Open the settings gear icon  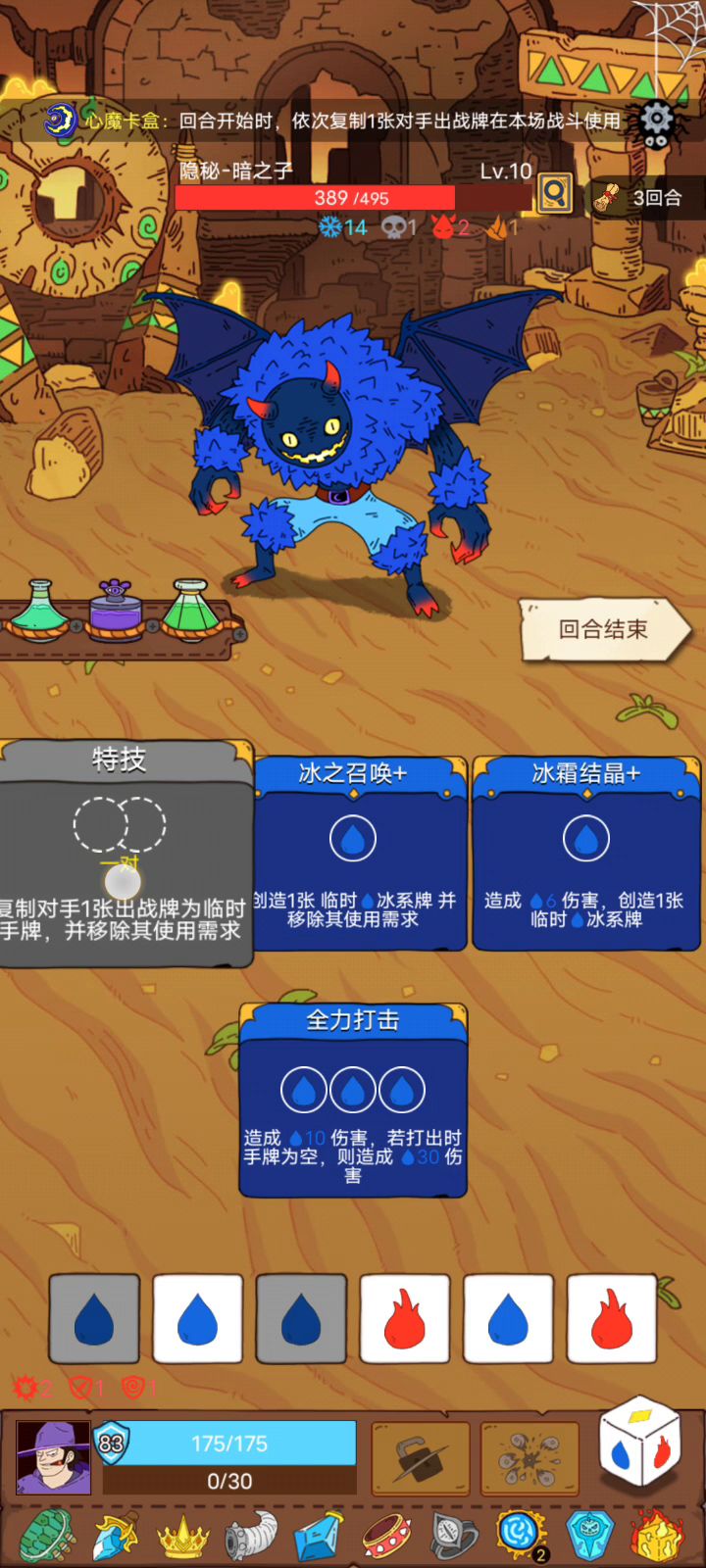pyautogui.click(x=657, y=122)
